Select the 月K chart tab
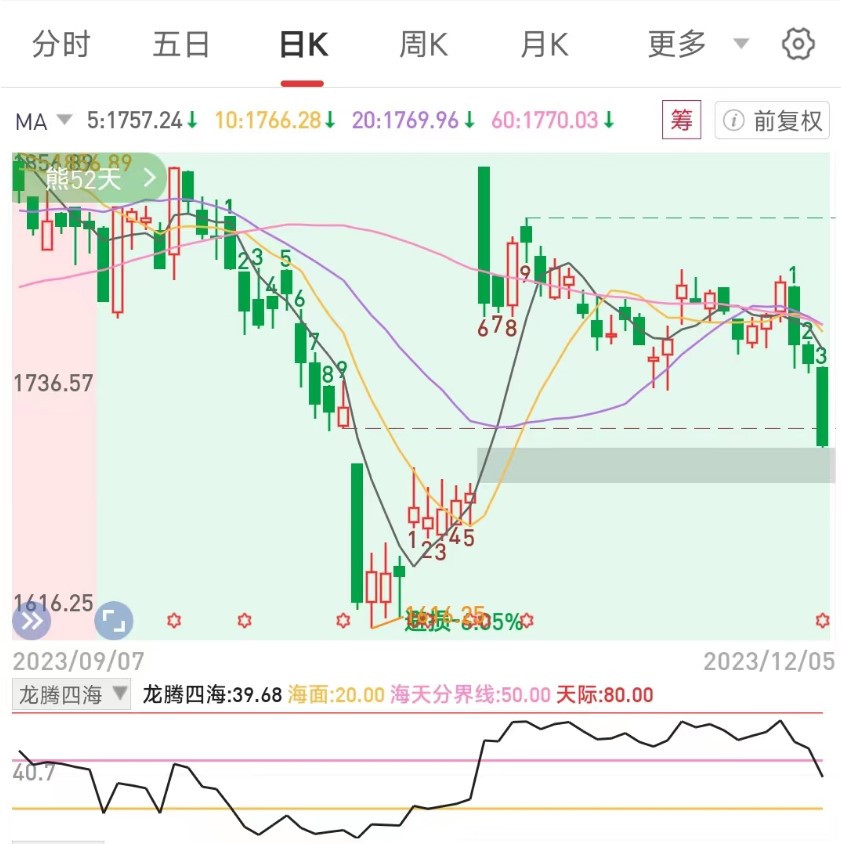The image size is (841, 844). point(544,44)
